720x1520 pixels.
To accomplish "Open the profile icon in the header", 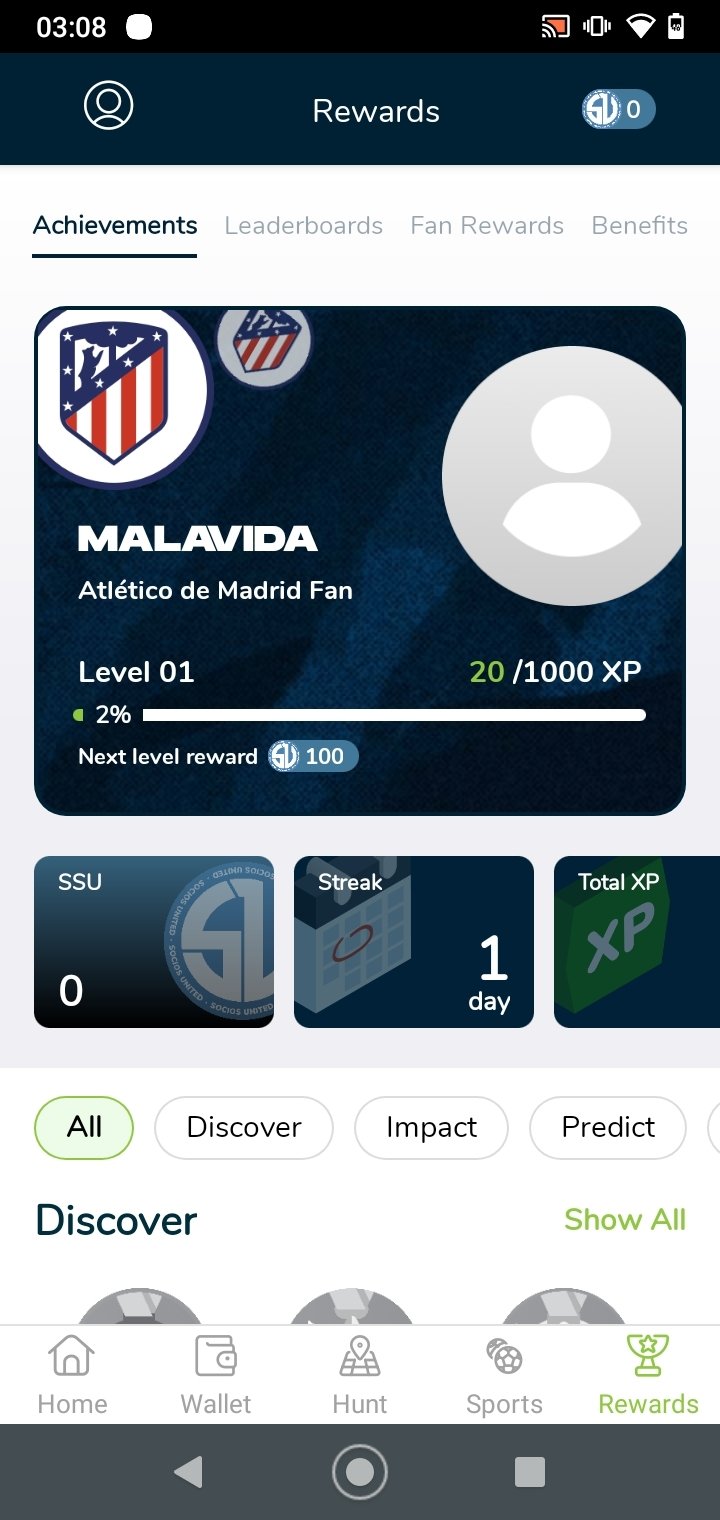I will tap(108, 106).
